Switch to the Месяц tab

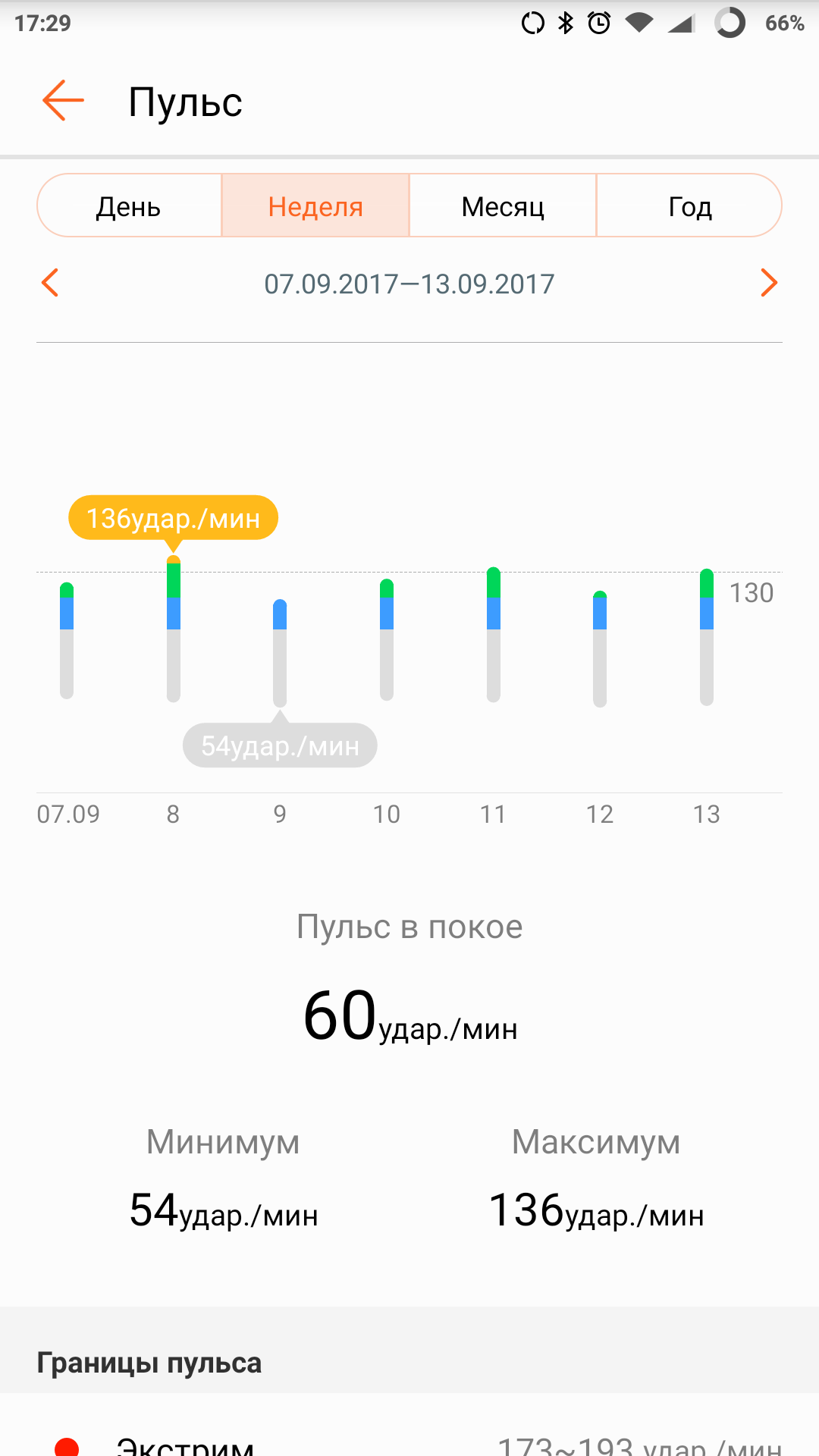pyautogui.click(x=503, y=206)
